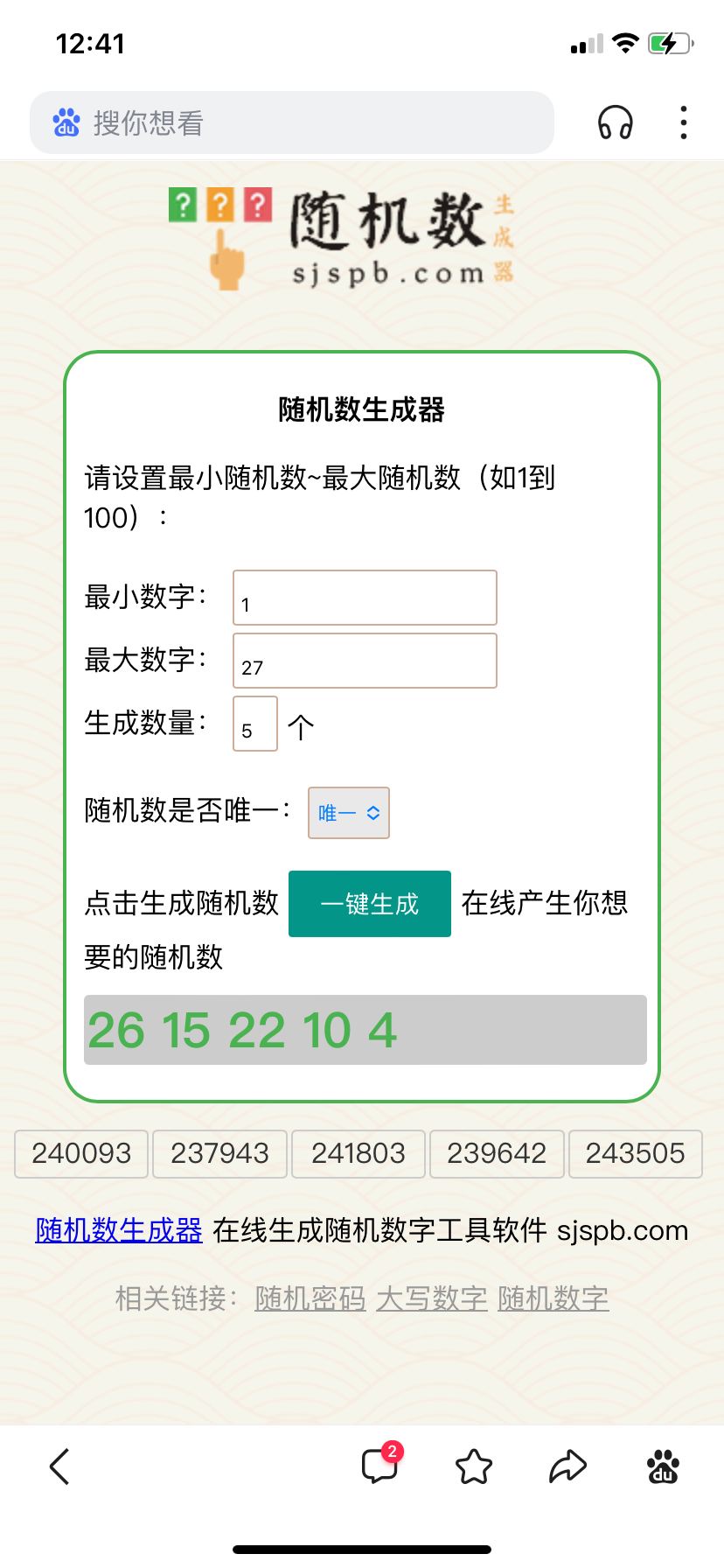Pick the 243505 number button
724x1568 pixels.
tap(635, 1154)
